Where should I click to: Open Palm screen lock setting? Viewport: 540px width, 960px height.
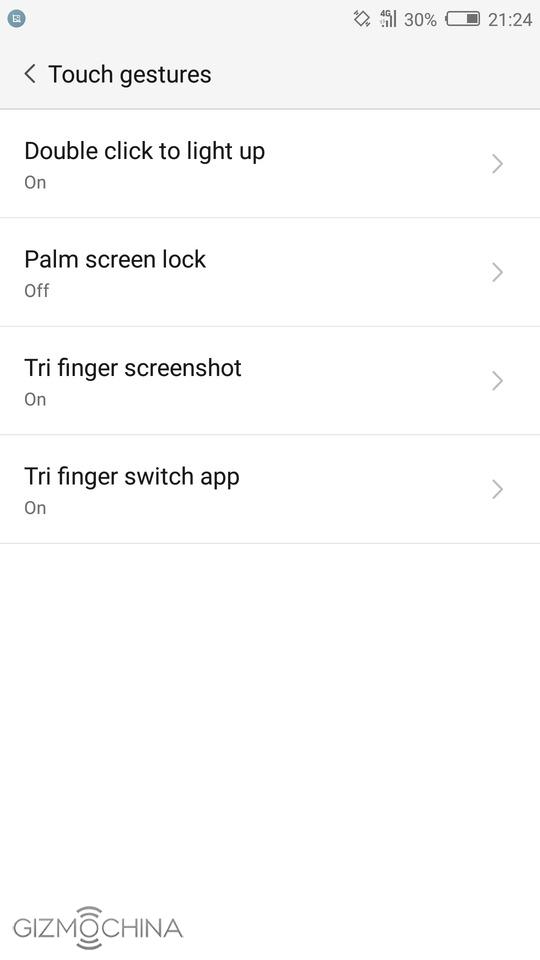(270, 272)
